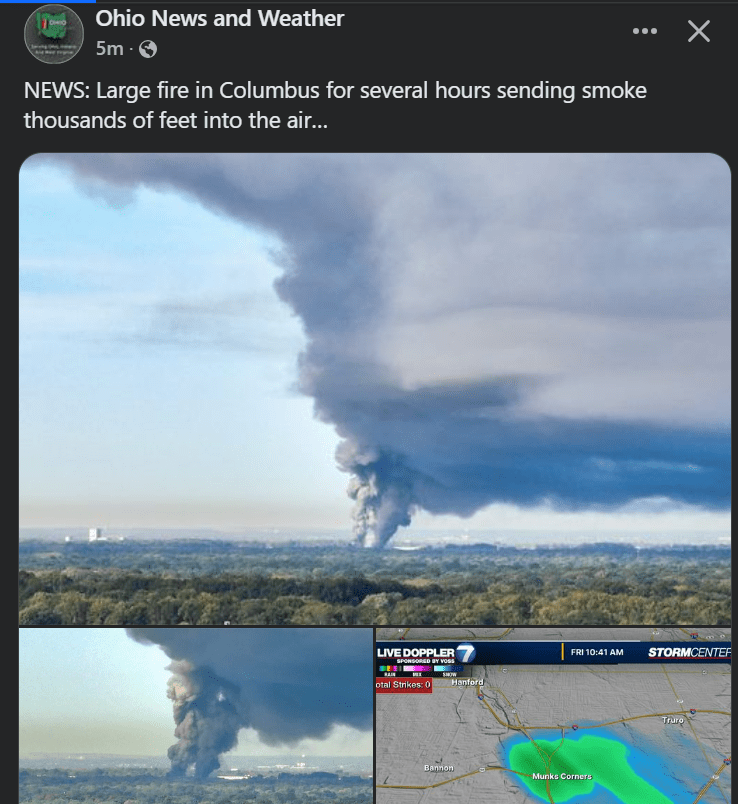
Task: Open the large smoke plume photo
Action: pyautogui.click(x=374, y=390)
